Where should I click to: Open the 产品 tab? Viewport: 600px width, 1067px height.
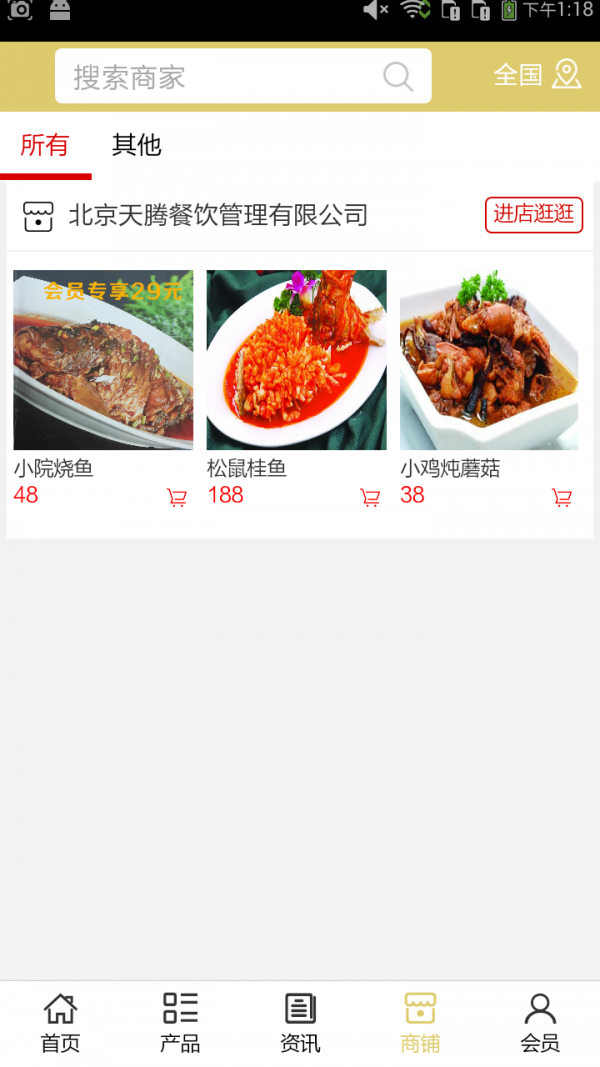pyautogui.click(x=180, y=1023)
